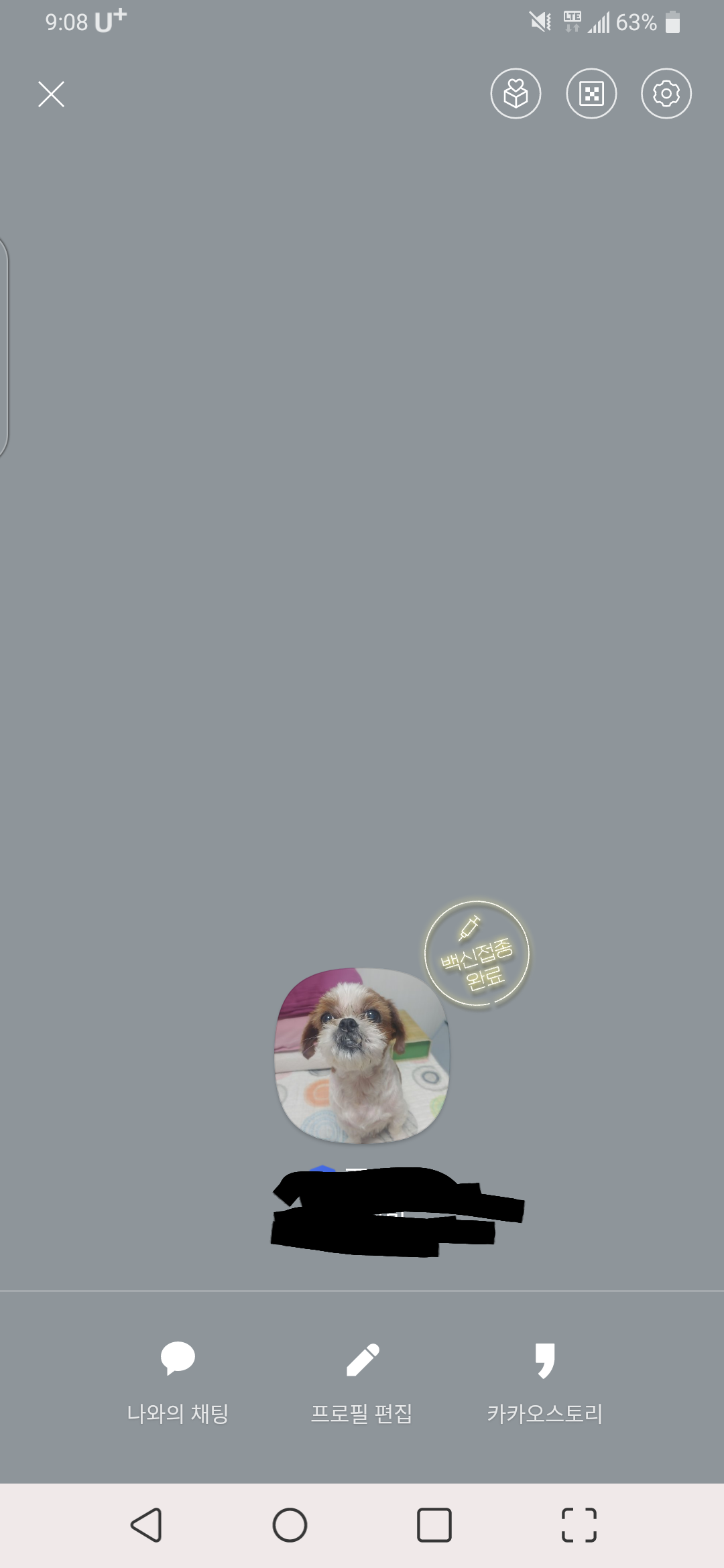Open profile settings gear
The width and height of the screenshot is (724, 1568).
click(x=666, y=94)
